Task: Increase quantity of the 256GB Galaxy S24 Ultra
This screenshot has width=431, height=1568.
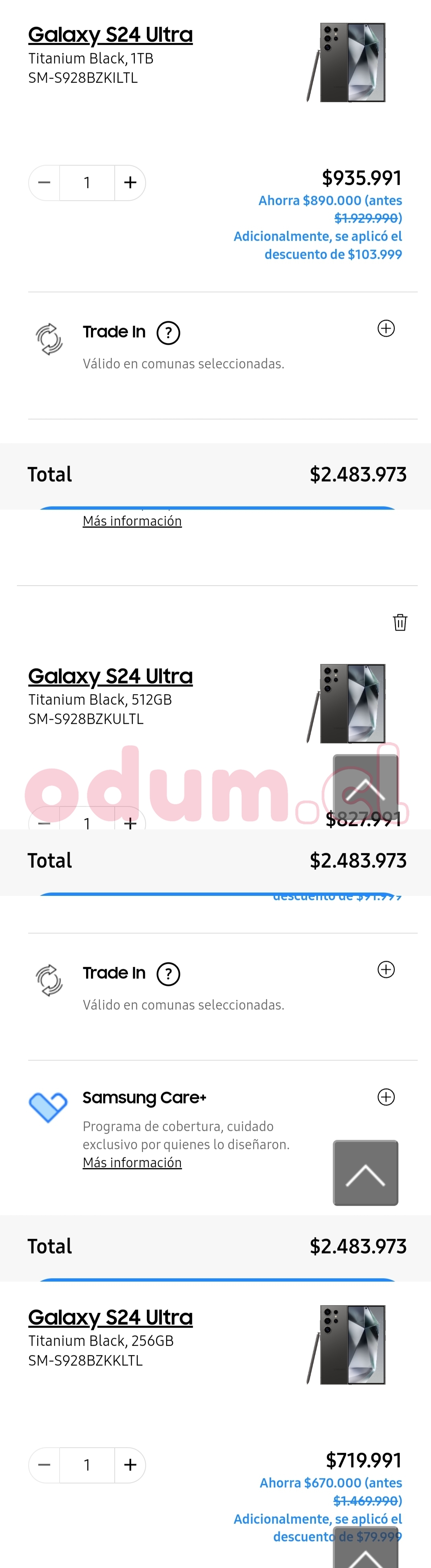Action: click(x=130, y=1465)
